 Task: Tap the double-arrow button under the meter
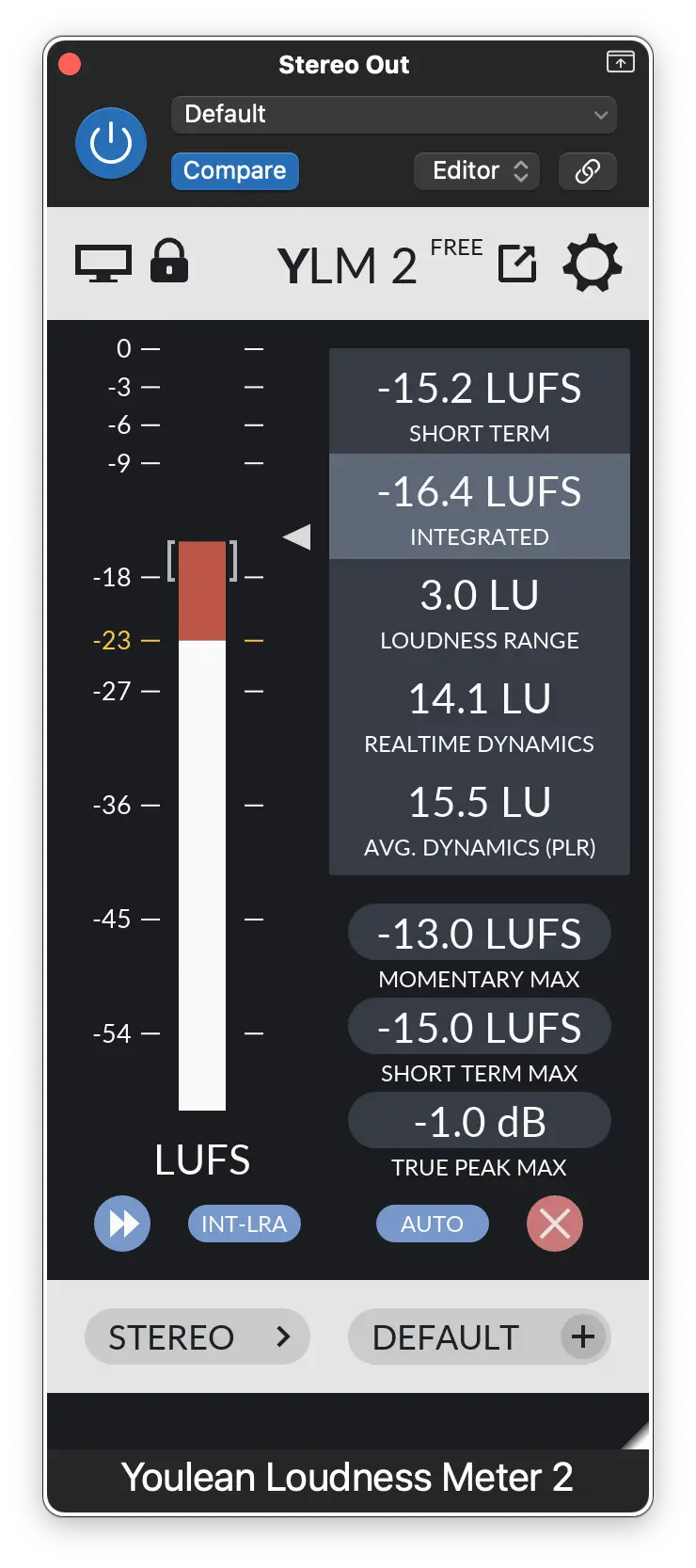pyautogui.click(x=122, y=1224)
